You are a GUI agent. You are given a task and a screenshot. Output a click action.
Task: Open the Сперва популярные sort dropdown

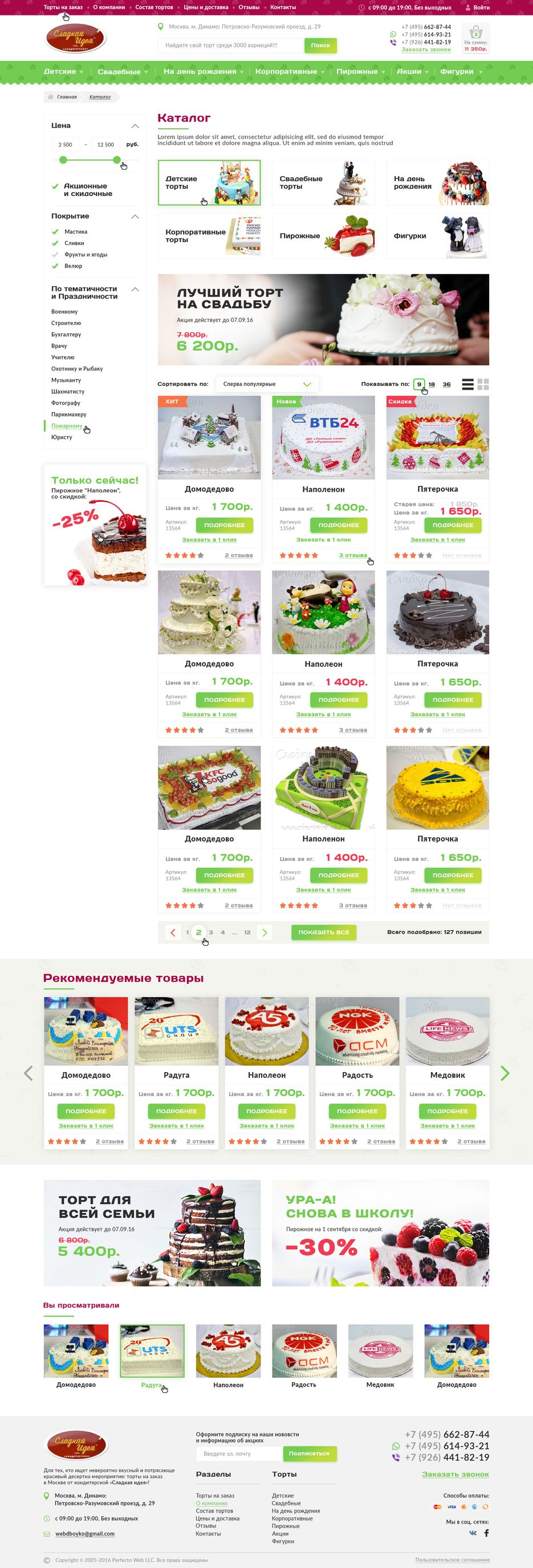pos(267,384)
